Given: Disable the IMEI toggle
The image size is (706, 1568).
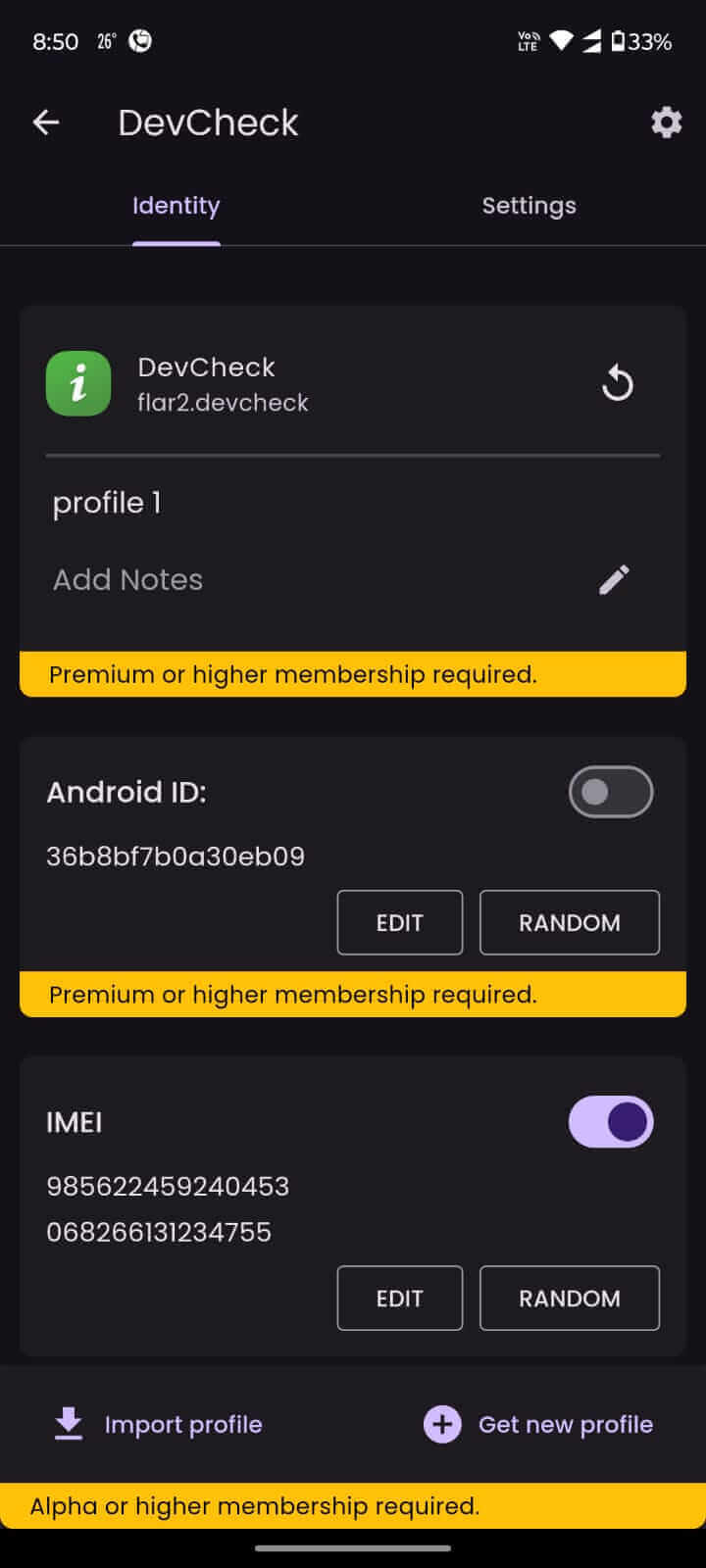Looking at the screenshot, I should pyautogui.click(x=610, y=1122).
